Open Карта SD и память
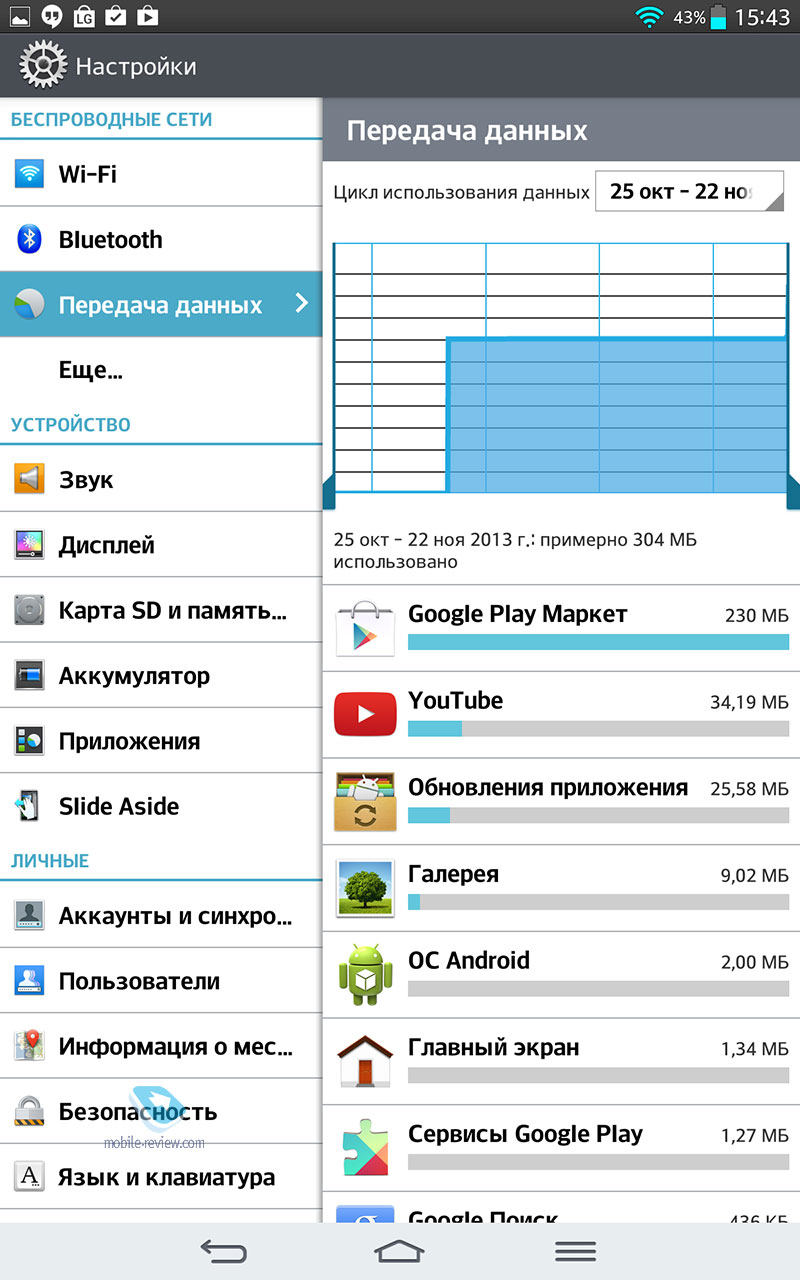The width and height of the screenshot is (800, 1280). click(160, 610)
